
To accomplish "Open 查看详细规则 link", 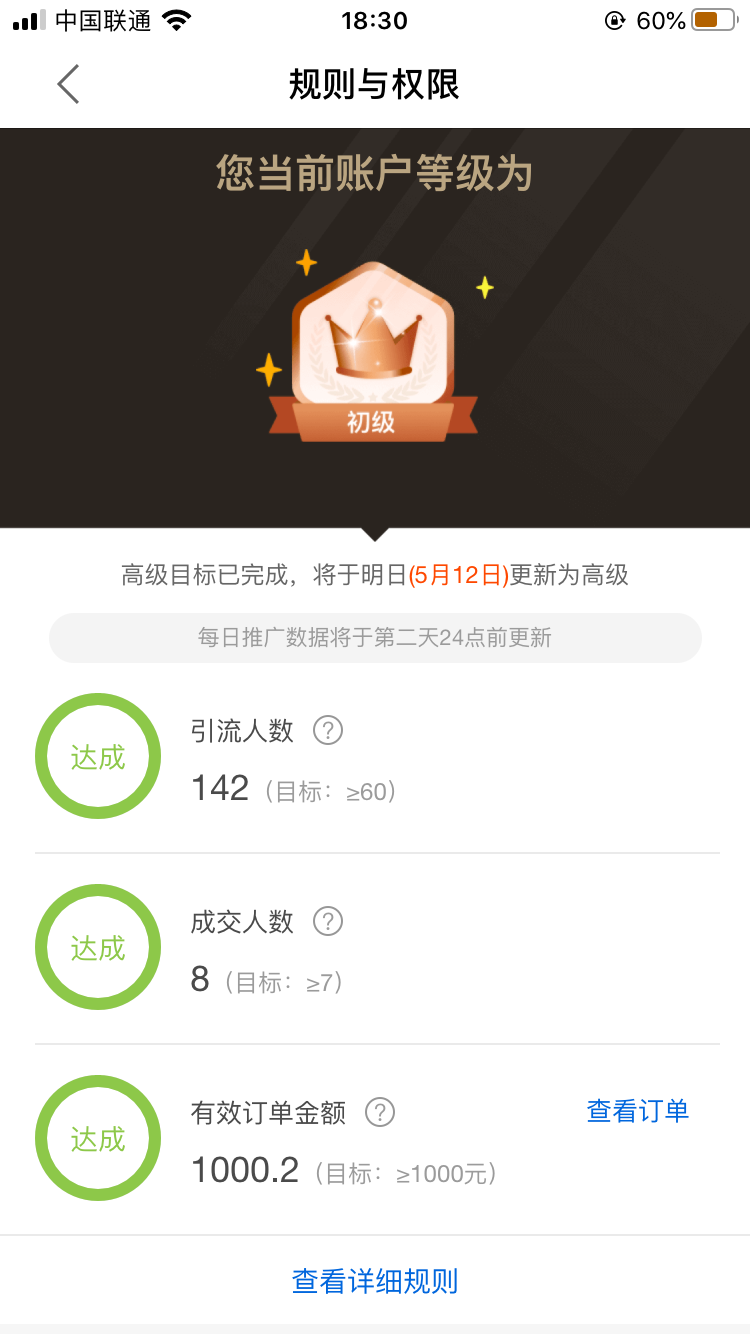I will click(375, 1281).
